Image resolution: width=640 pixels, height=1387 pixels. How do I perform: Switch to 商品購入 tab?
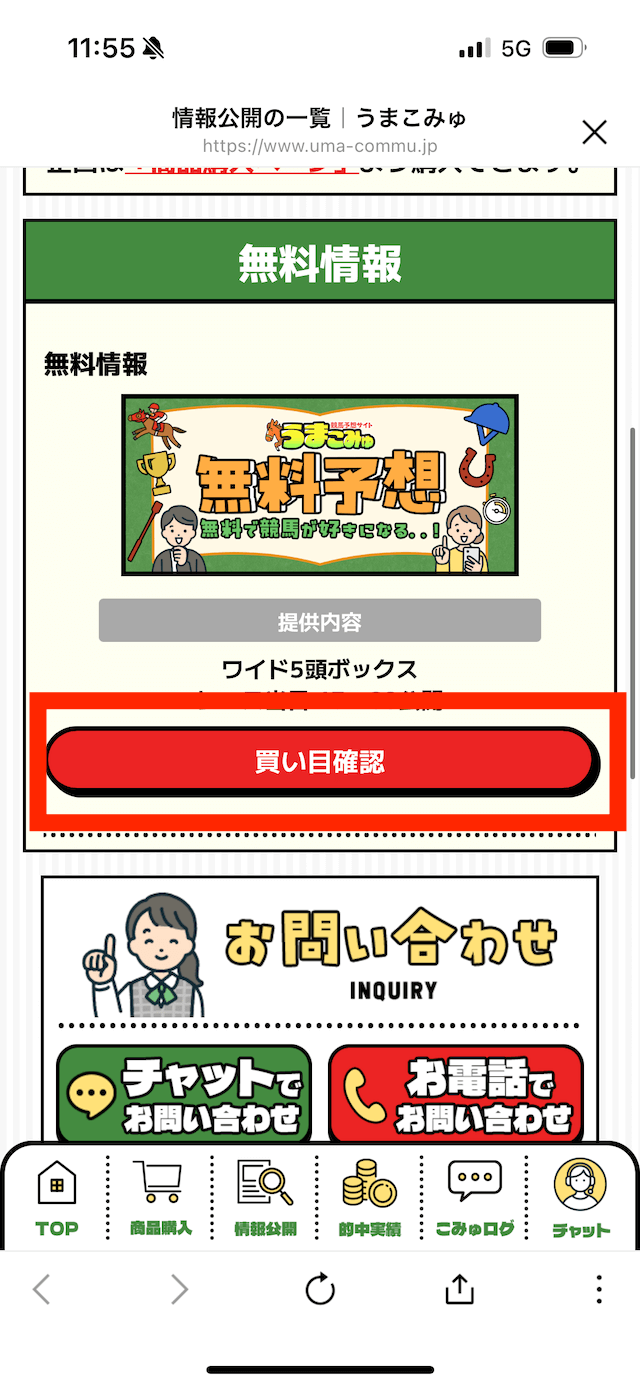(161, 1199)
